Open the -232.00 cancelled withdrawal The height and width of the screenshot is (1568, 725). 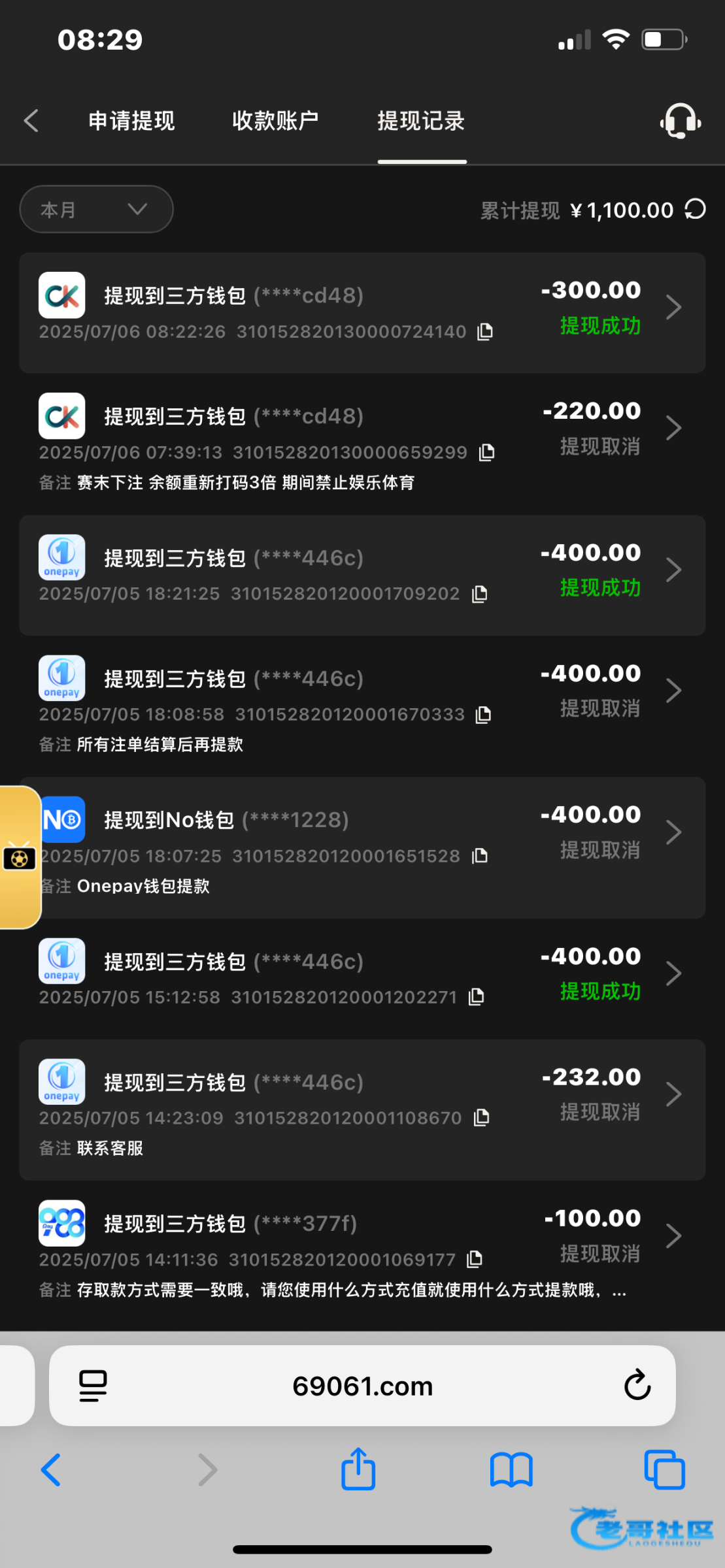[362, 1109]
